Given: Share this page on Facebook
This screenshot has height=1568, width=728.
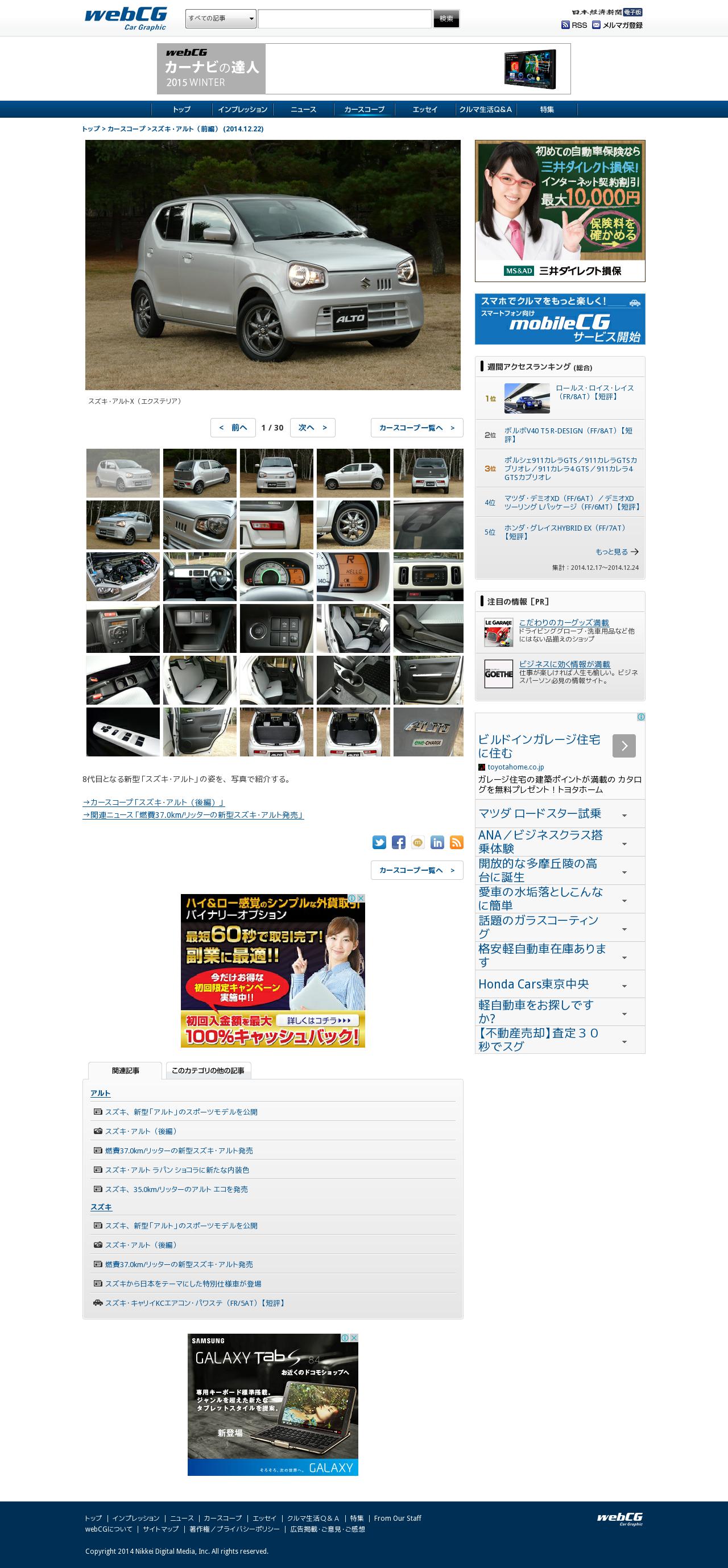Looking at the screenshot, I should pyautogui.click(x=399, y=842).
